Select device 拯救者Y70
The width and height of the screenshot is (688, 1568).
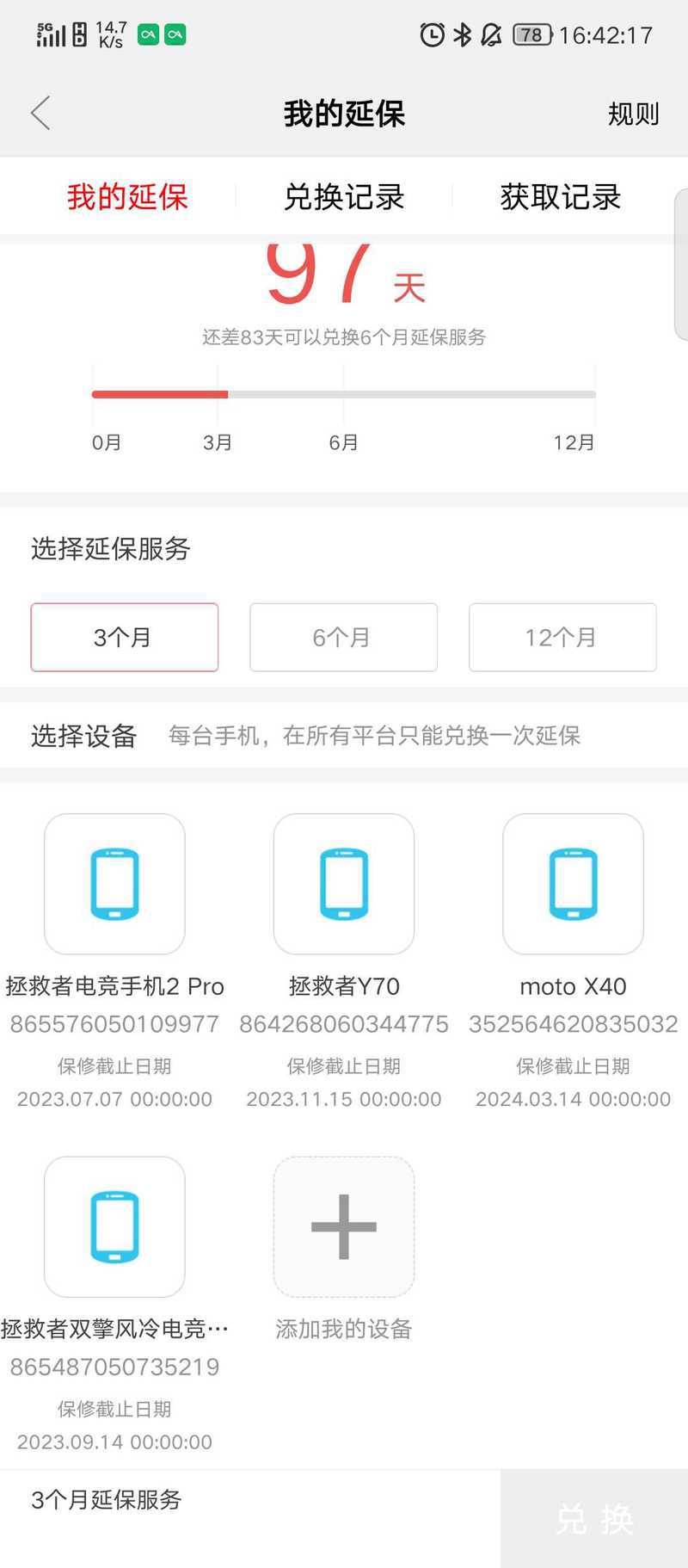pyautogui.click(x=344, y=884)
